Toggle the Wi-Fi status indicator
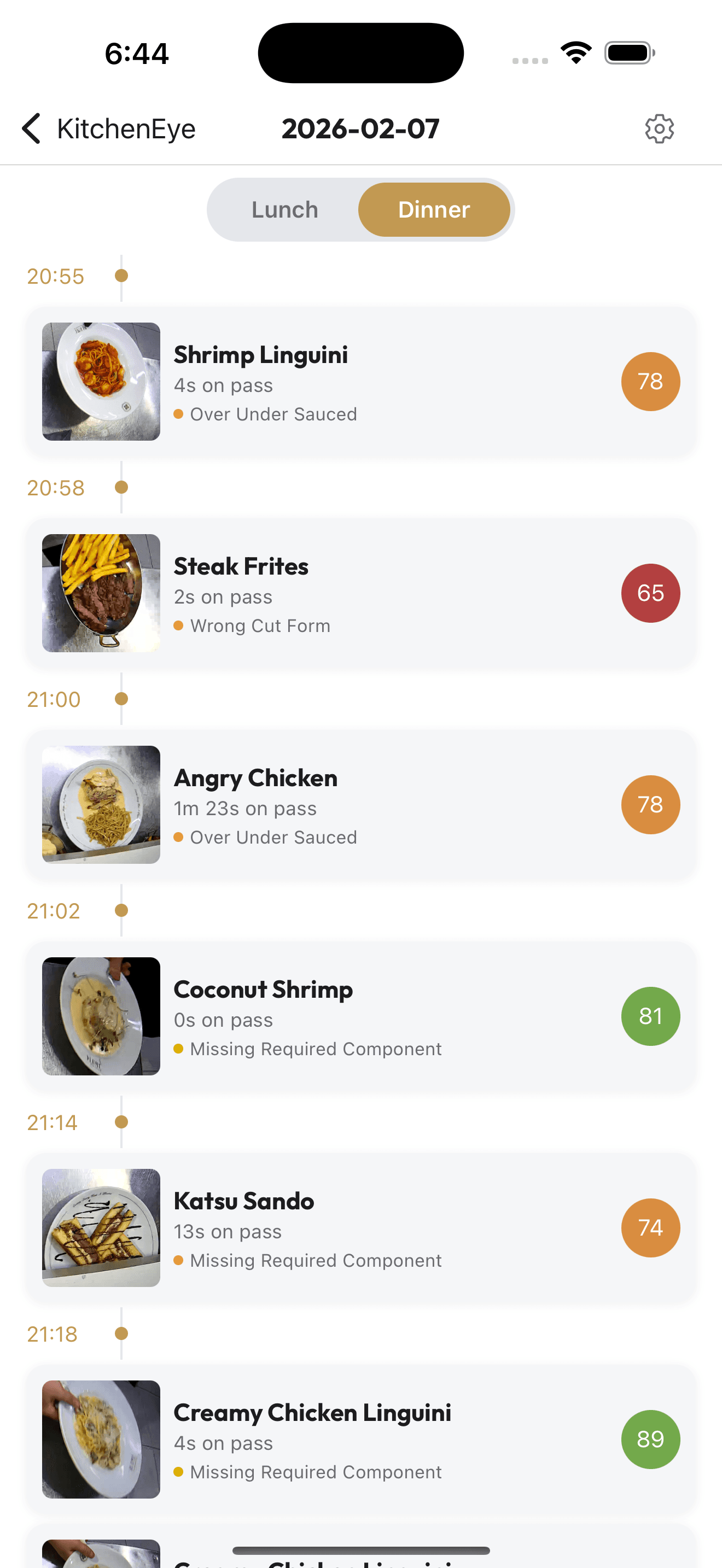 575,52
